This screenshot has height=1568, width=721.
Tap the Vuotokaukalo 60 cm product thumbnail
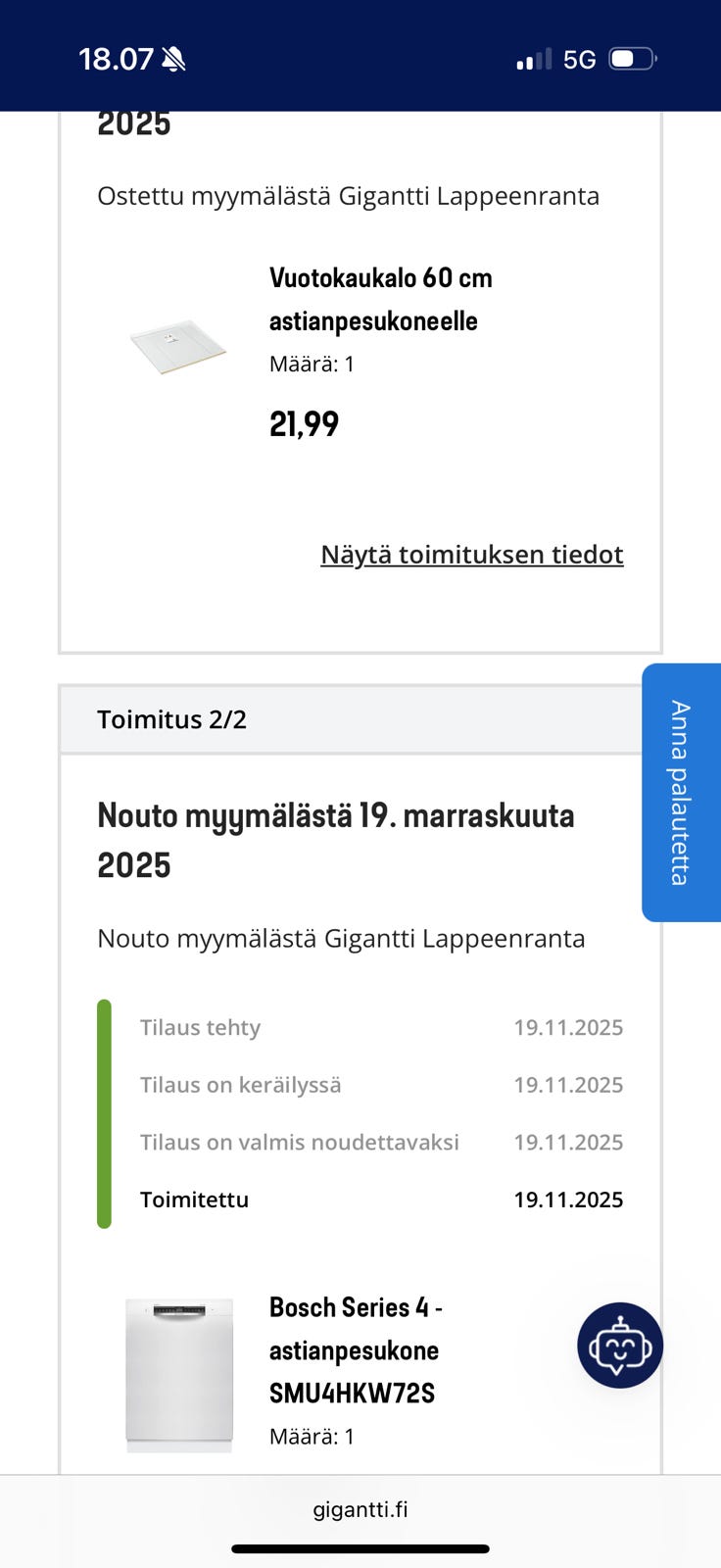tap(178, 345)
